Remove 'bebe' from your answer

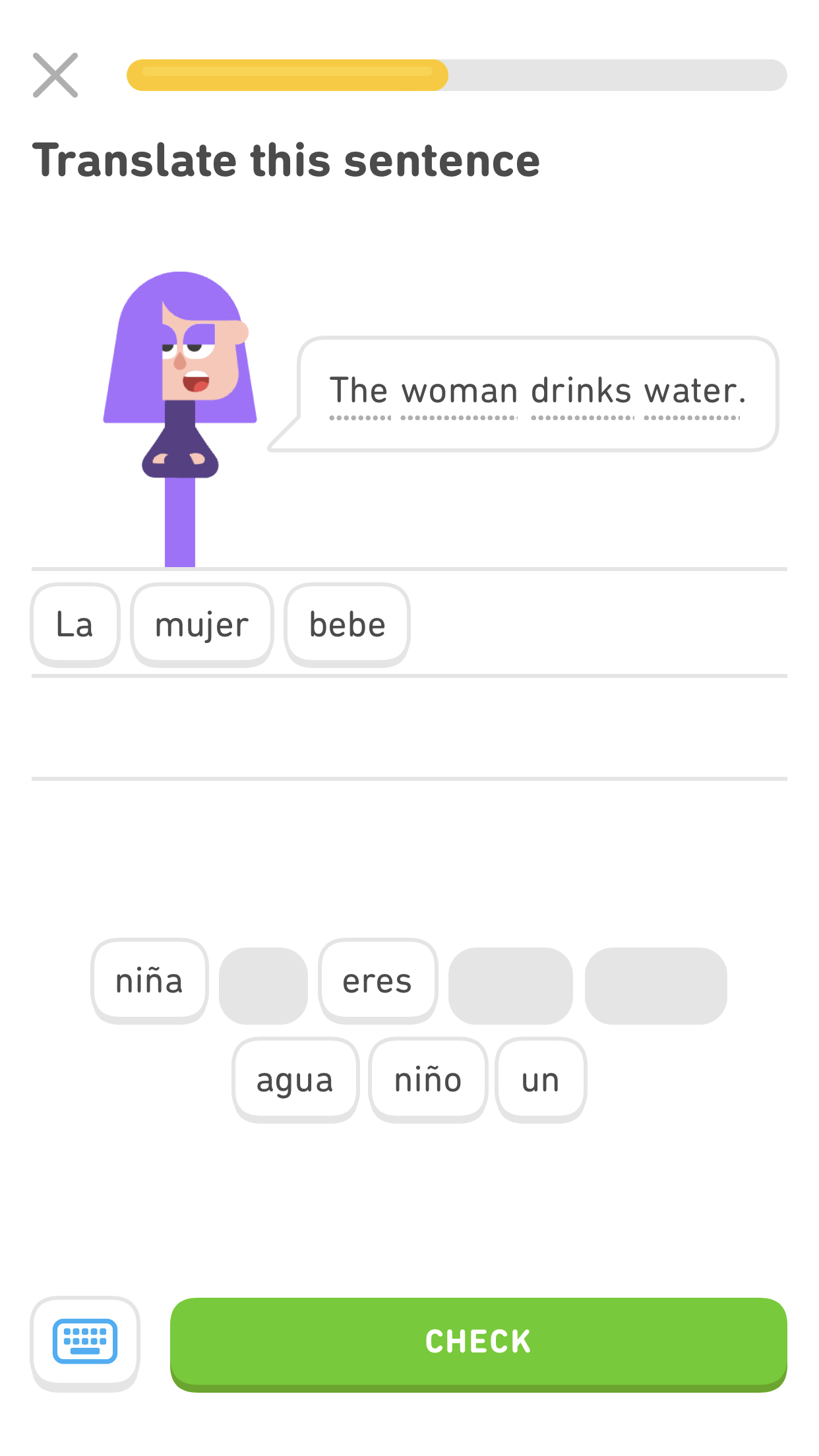coord(346,624)
